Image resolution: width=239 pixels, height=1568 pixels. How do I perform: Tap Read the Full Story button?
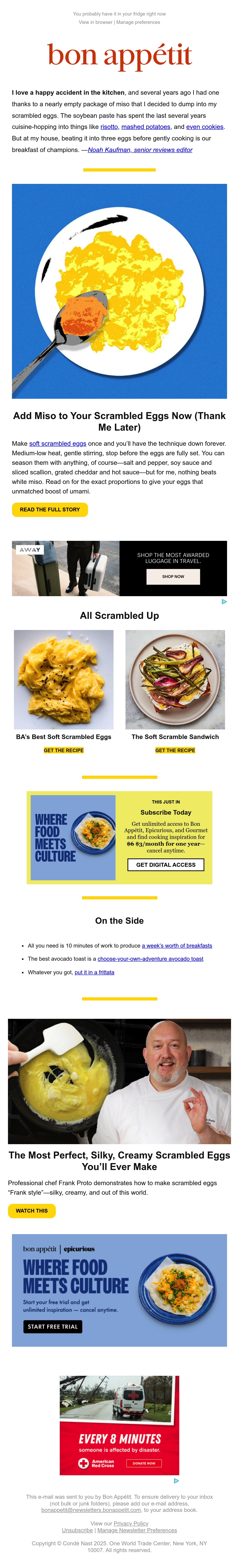pyautogui.click(x=50, y=509)
